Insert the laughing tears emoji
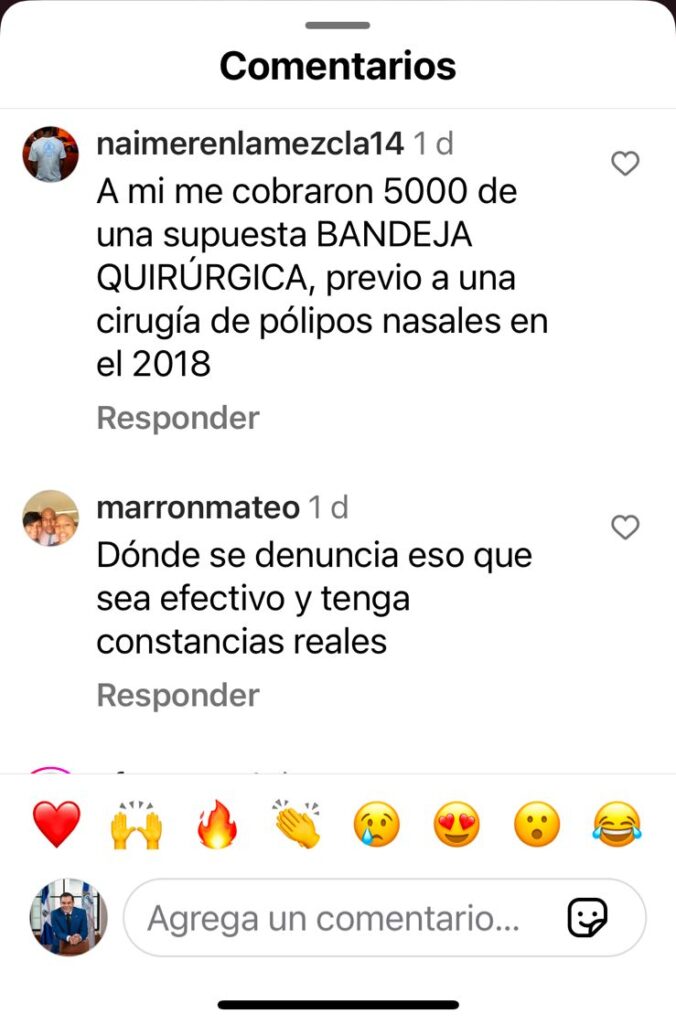This screenshot has width=676, height=1024. (617, 826)
